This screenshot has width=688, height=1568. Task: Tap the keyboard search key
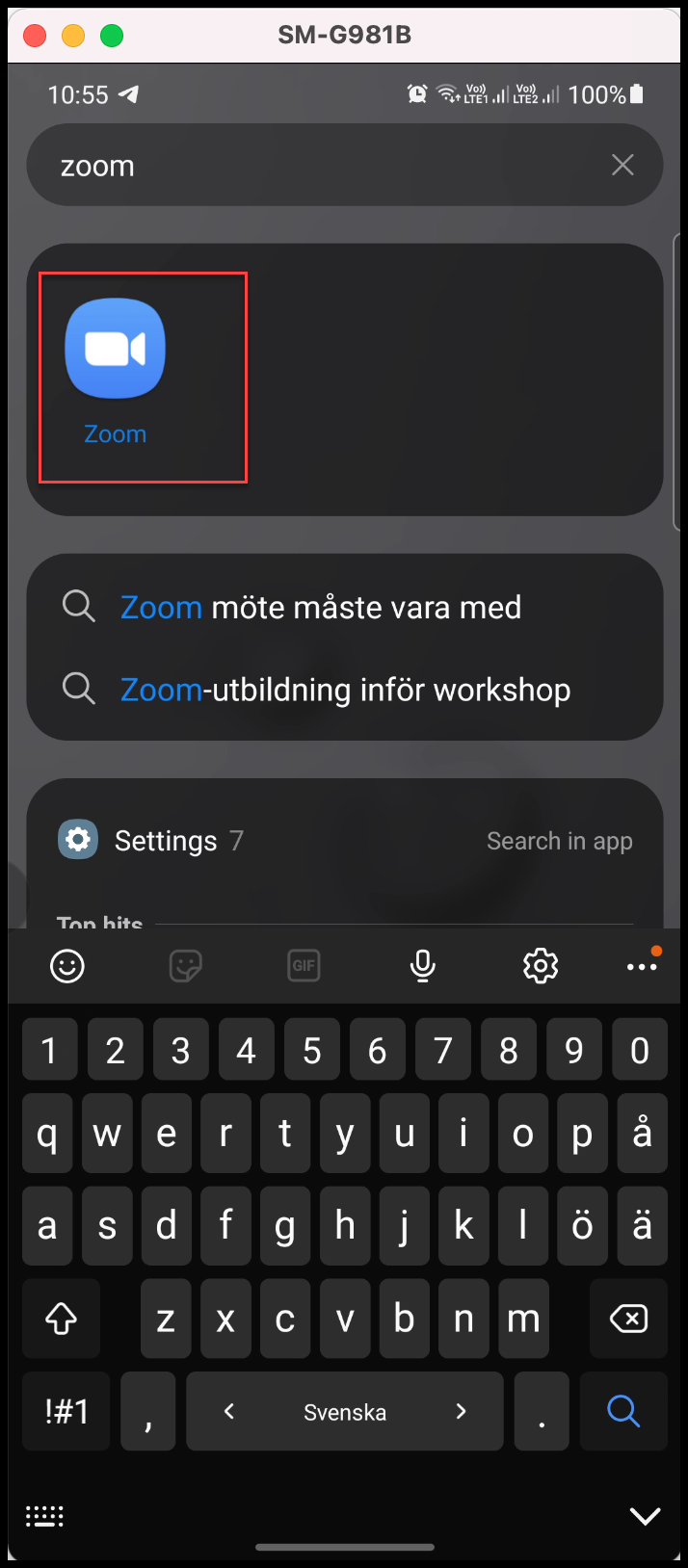pyautogui.click(x=623, y=1411)
